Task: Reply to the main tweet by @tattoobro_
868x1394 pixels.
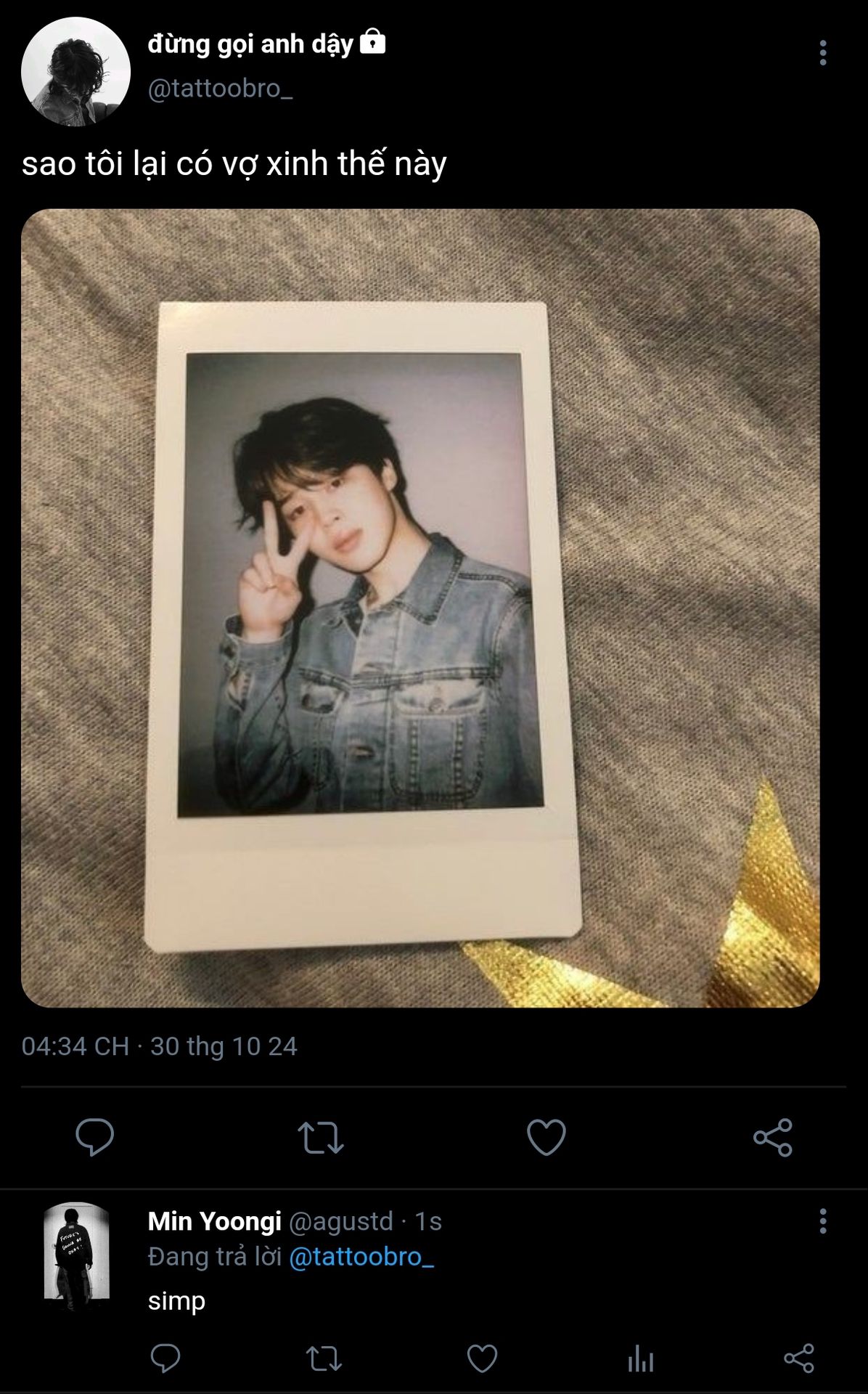Action: 95,1137
